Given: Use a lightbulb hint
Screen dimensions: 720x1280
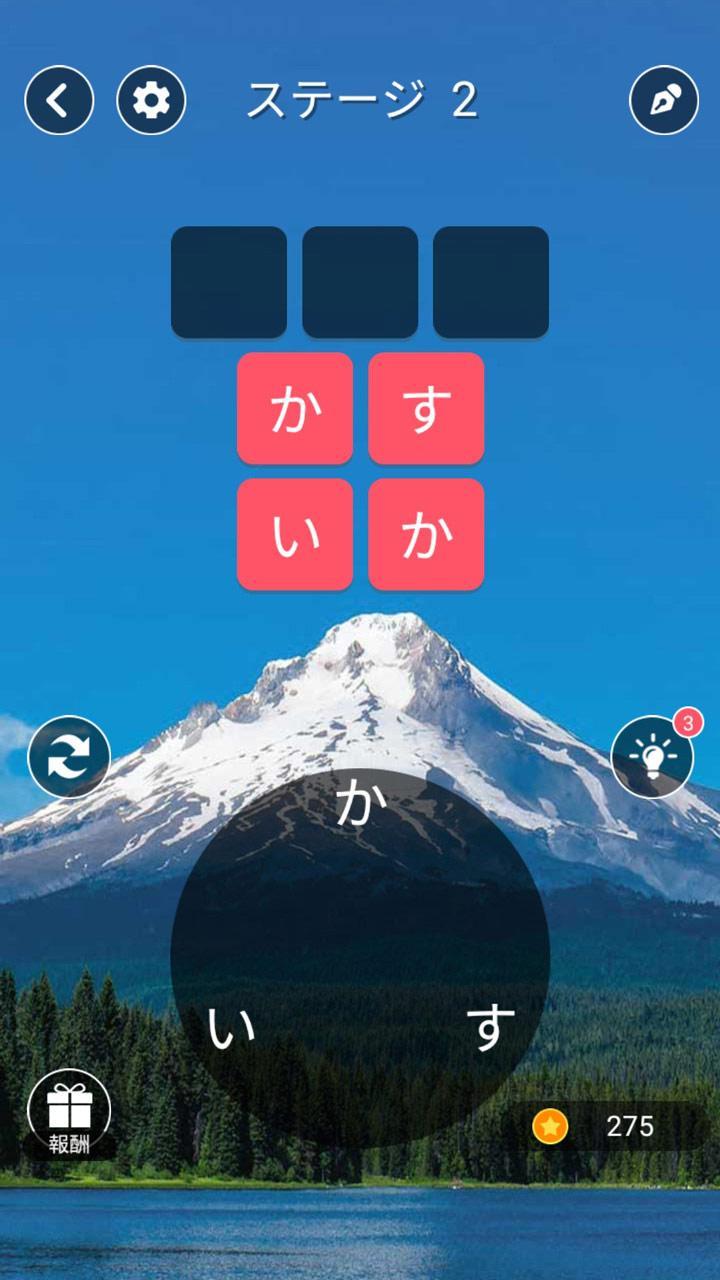Looking at the screenshot, I should 652,757.
